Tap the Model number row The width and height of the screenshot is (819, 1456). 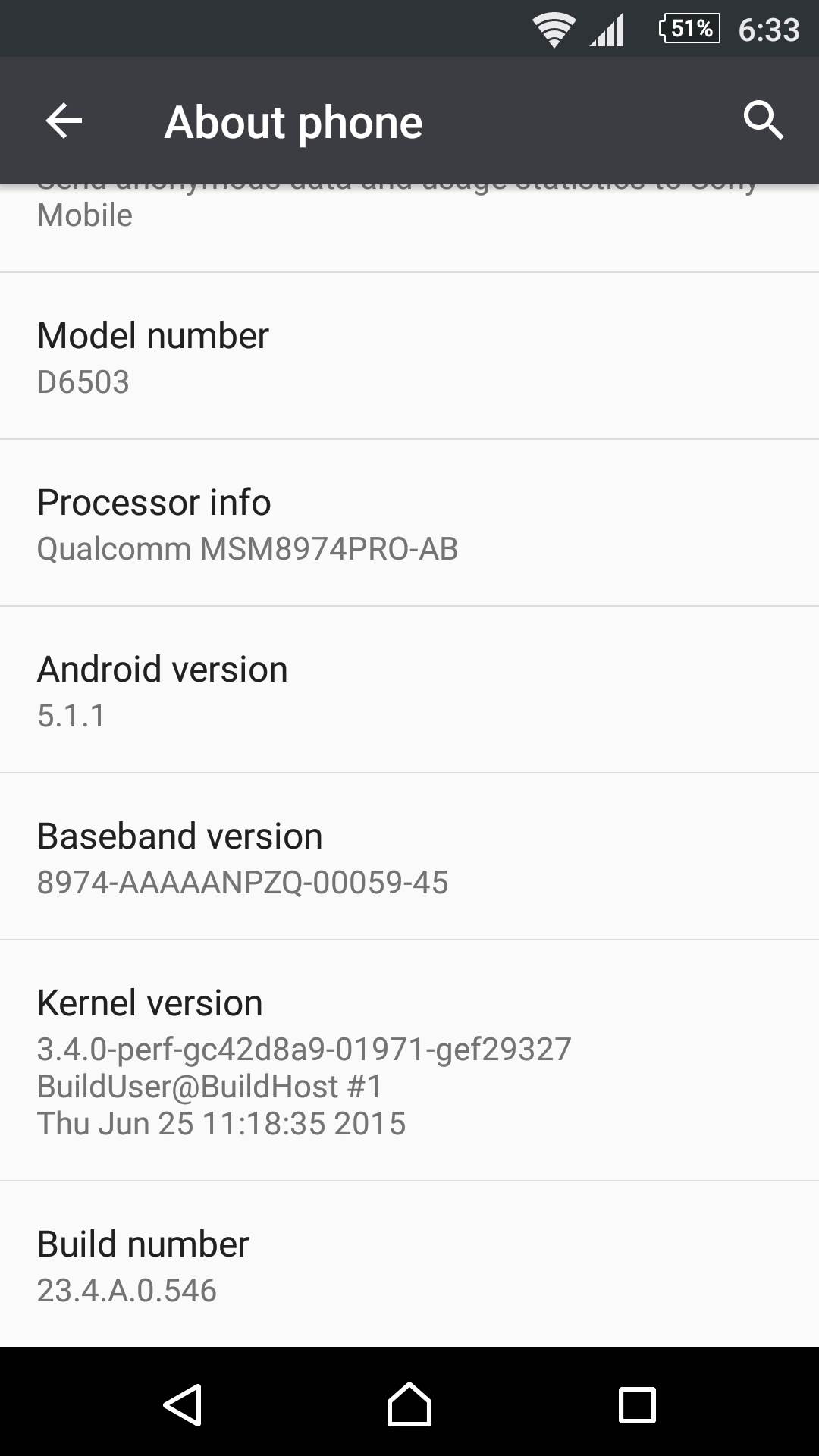point(409,356)
